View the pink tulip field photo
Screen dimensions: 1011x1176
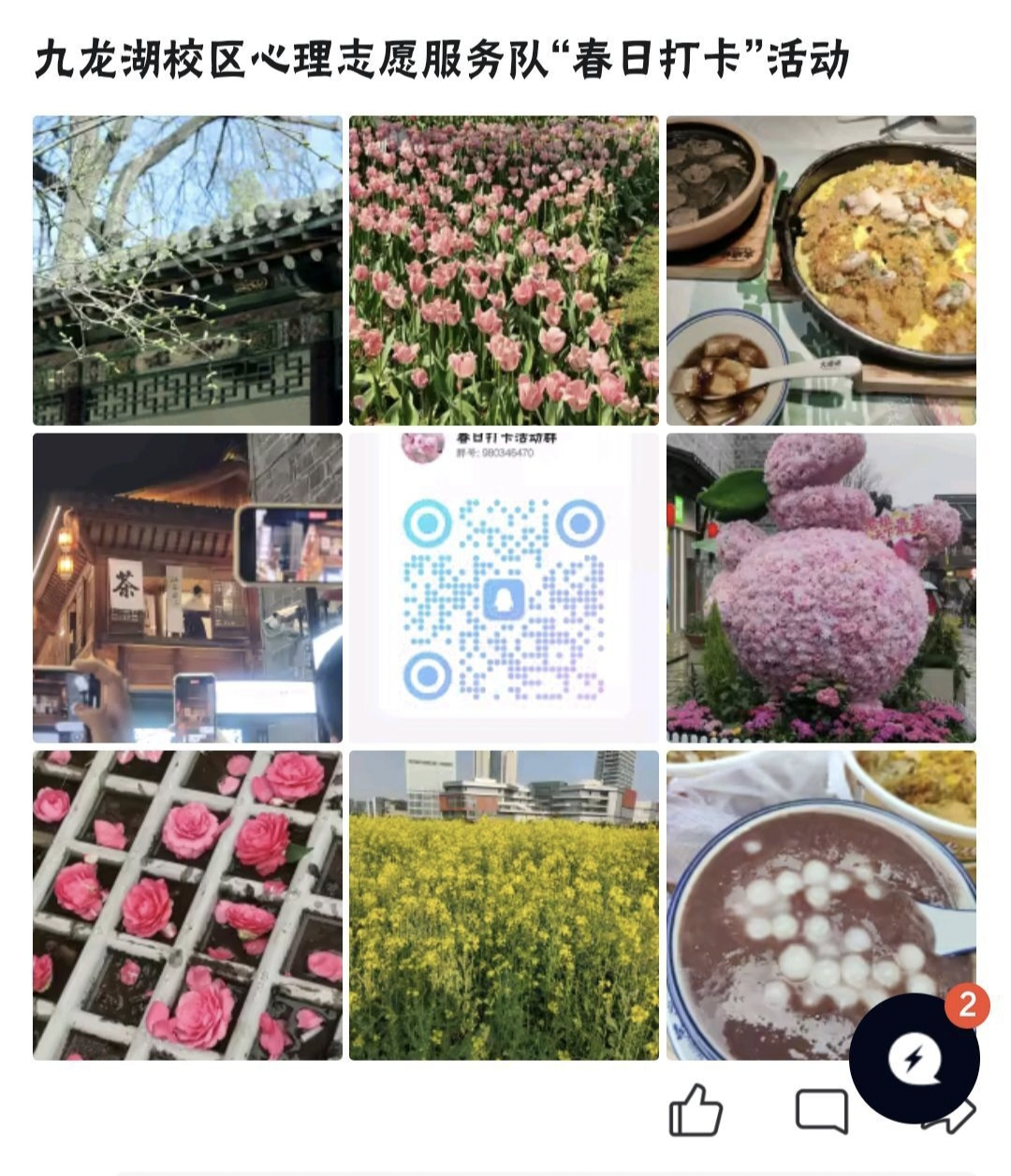tap(504, 270)
